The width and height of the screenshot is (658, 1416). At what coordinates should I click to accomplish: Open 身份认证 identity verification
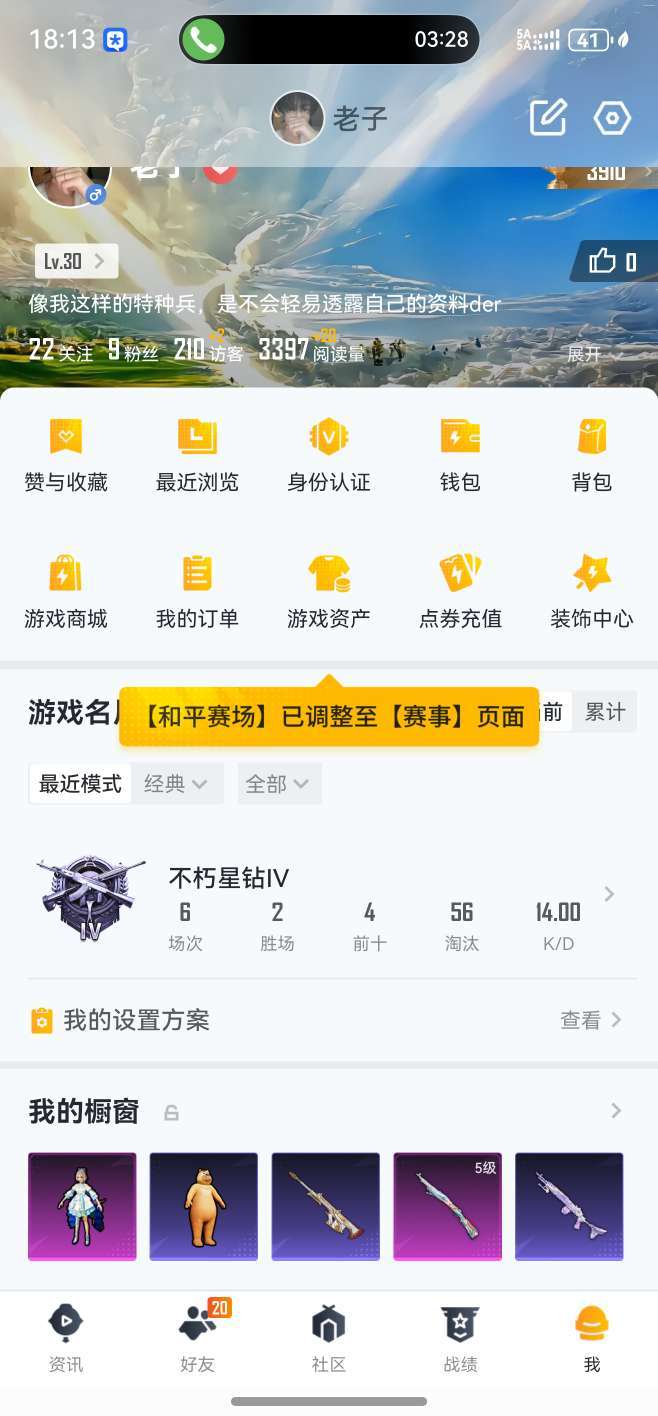pyautogui.click(x=328, y=454)
